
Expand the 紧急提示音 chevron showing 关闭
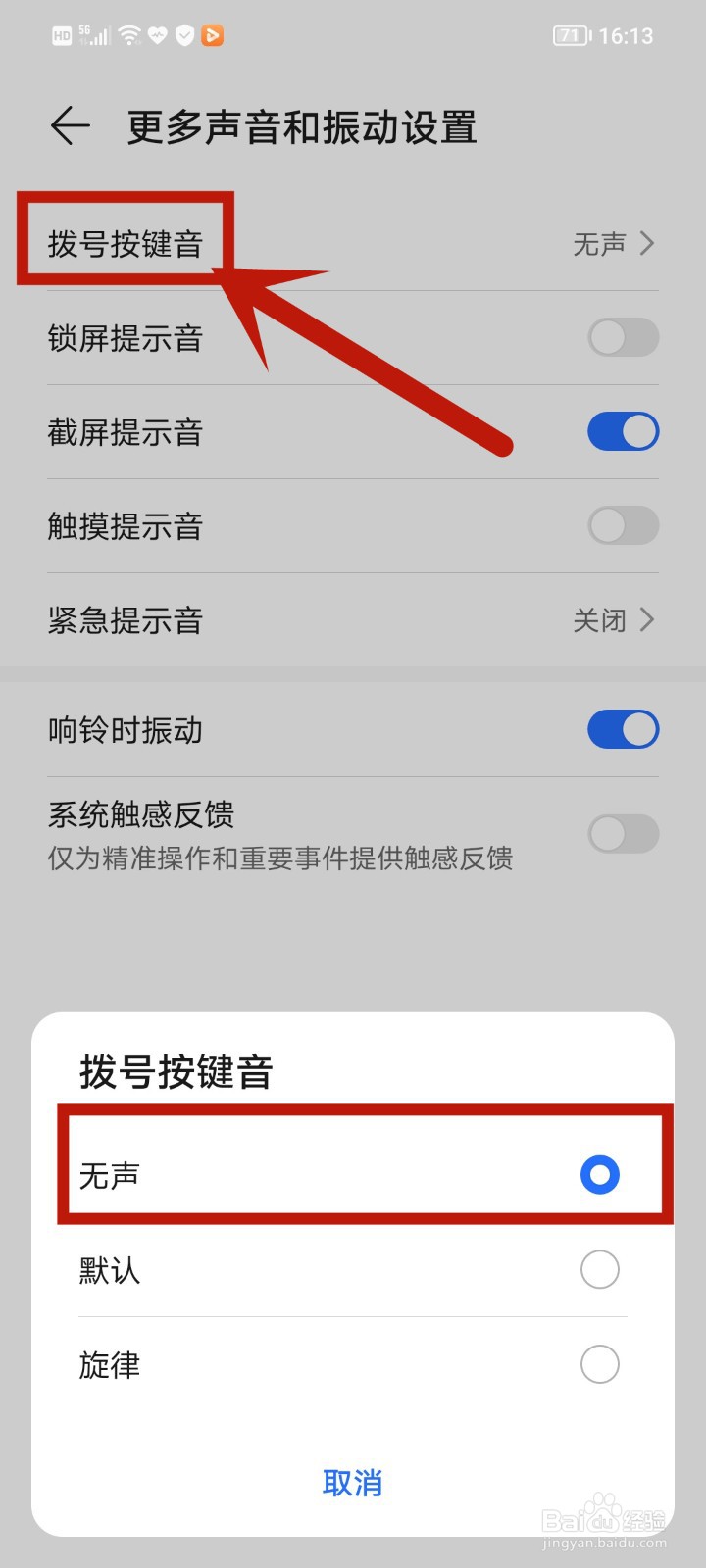click(646, 620)
